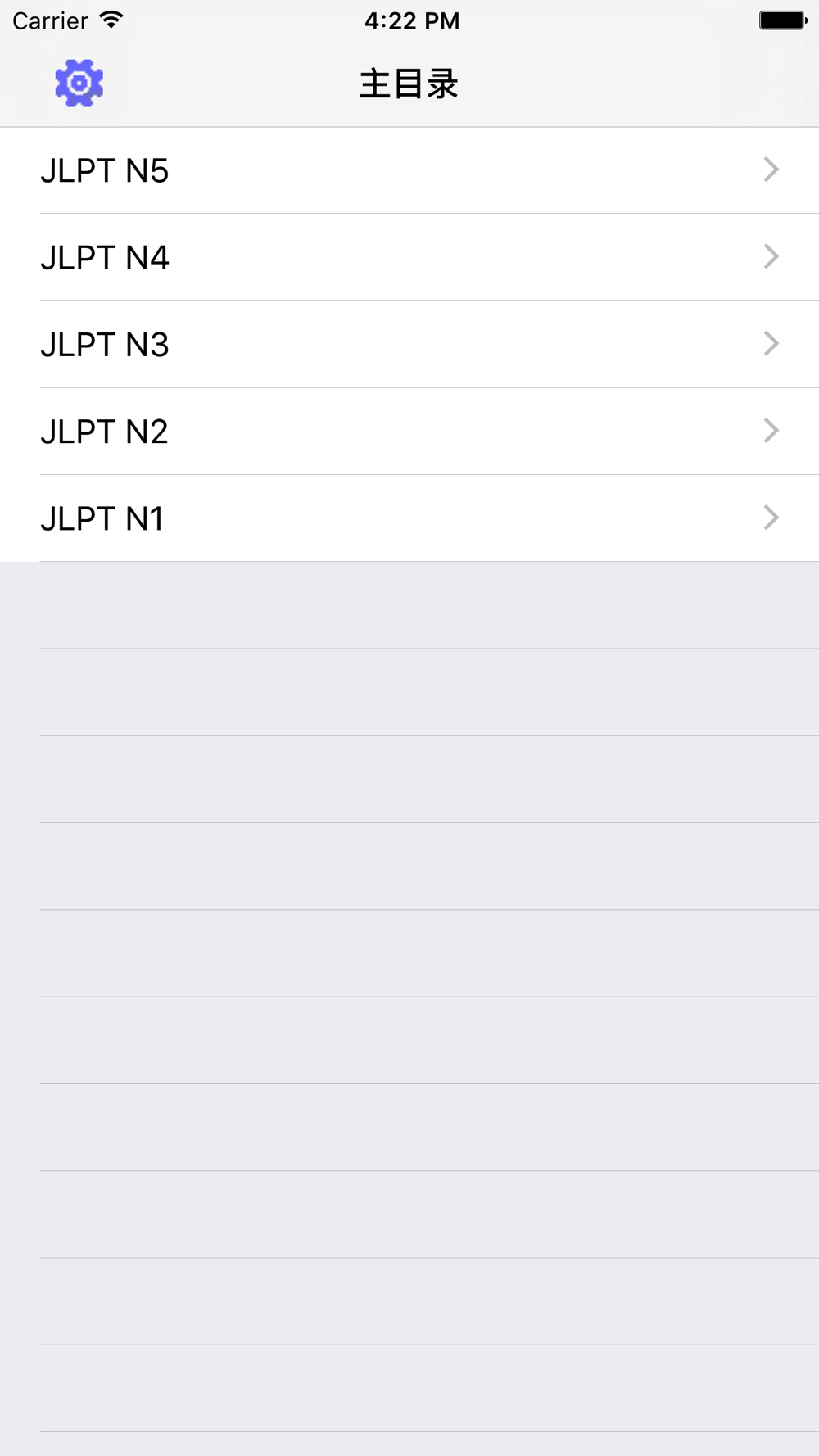Select the JLPT N4 row
The image size is (819, 1456).
point(409,257)
